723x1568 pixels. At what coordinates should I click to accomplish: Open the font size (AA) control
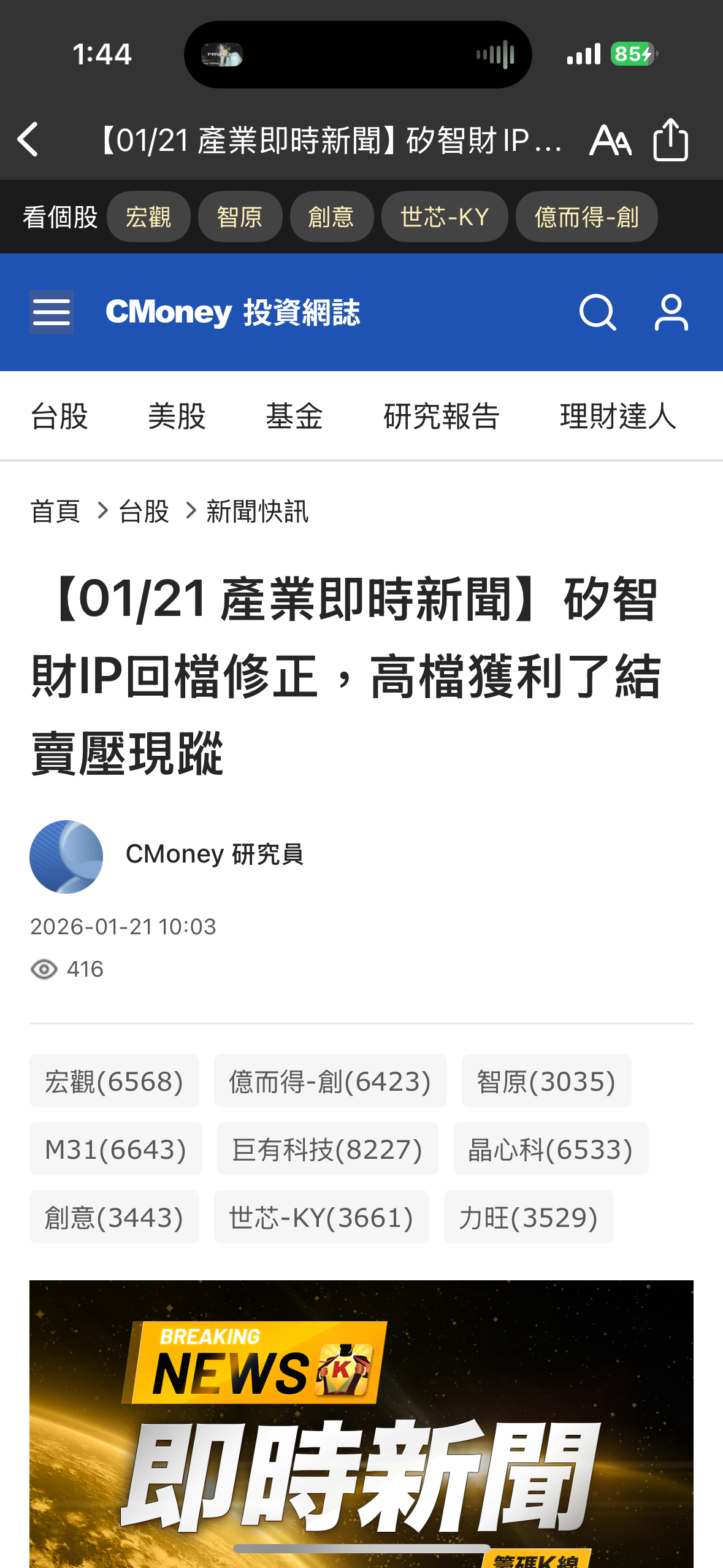pos(611,141)
